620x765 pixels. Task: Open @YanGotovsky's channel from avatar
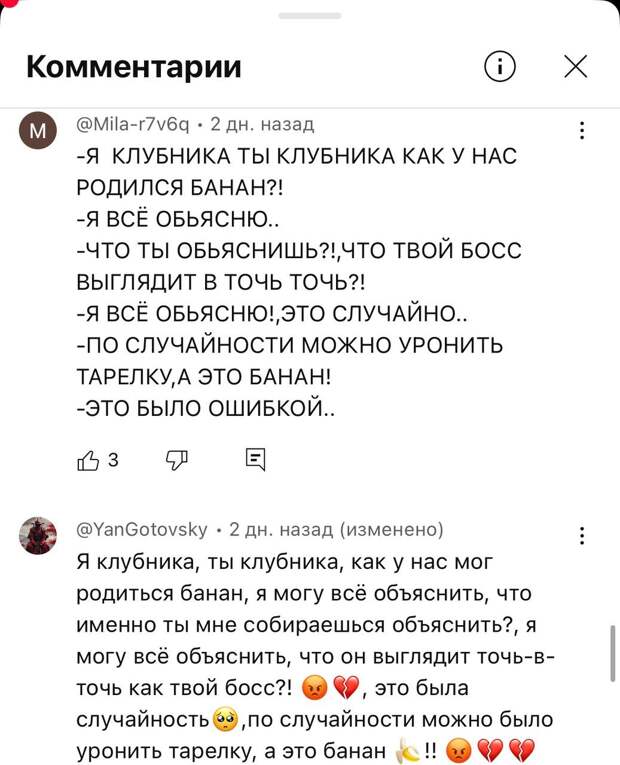38,535
